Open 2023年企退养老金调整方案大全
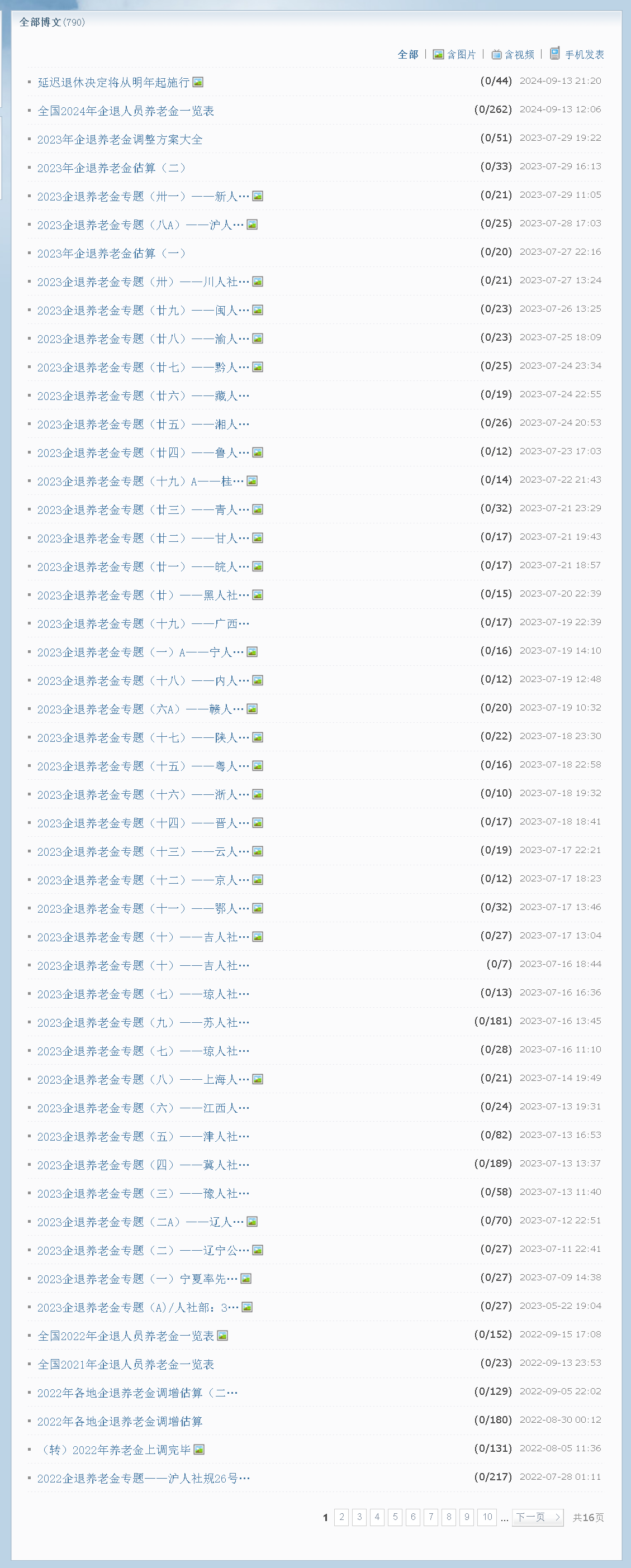The height and width of the screenshot is (1568, 631). [x=120, y=140]
